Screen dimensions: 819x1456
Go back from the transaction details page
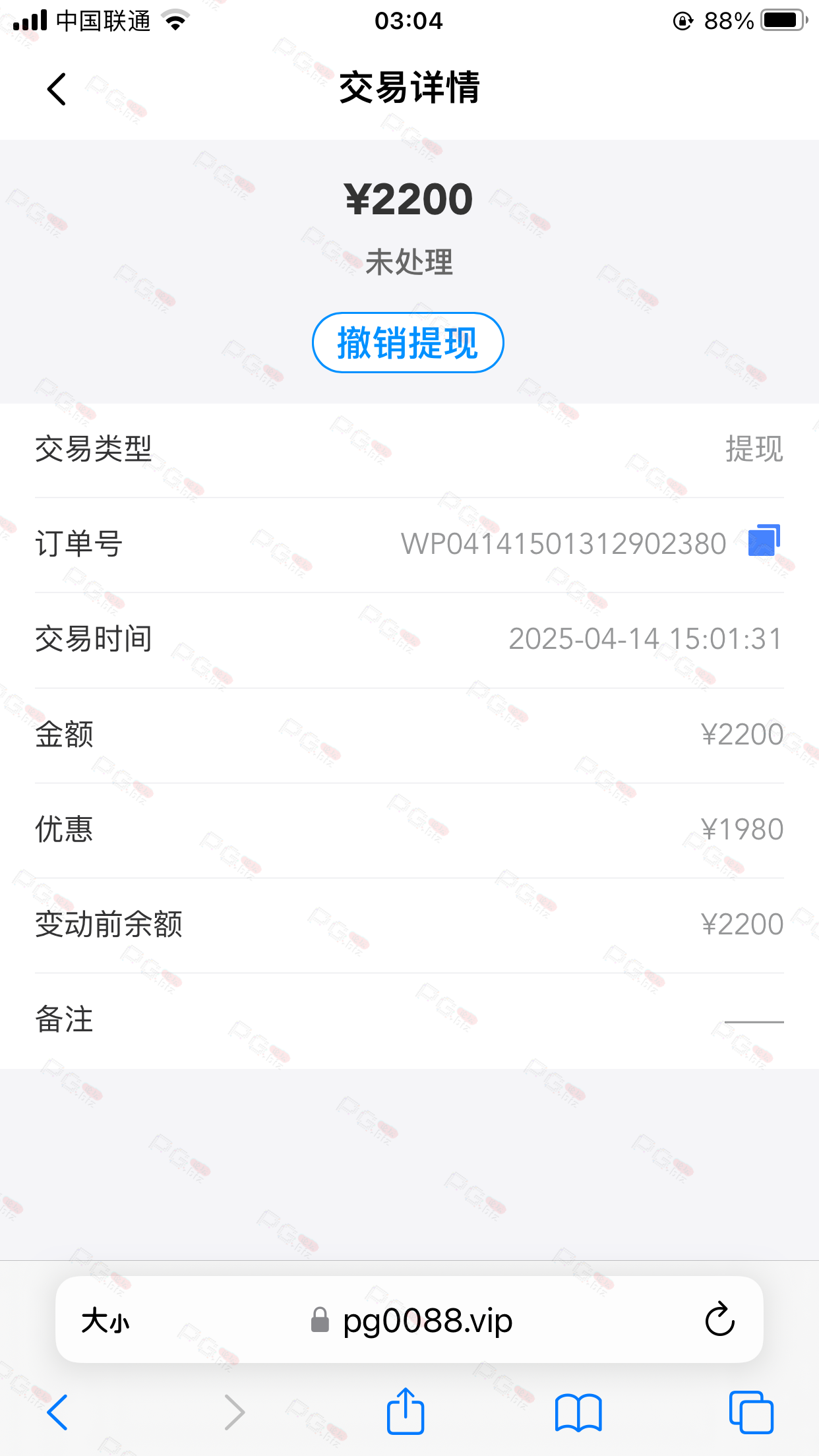57,89
